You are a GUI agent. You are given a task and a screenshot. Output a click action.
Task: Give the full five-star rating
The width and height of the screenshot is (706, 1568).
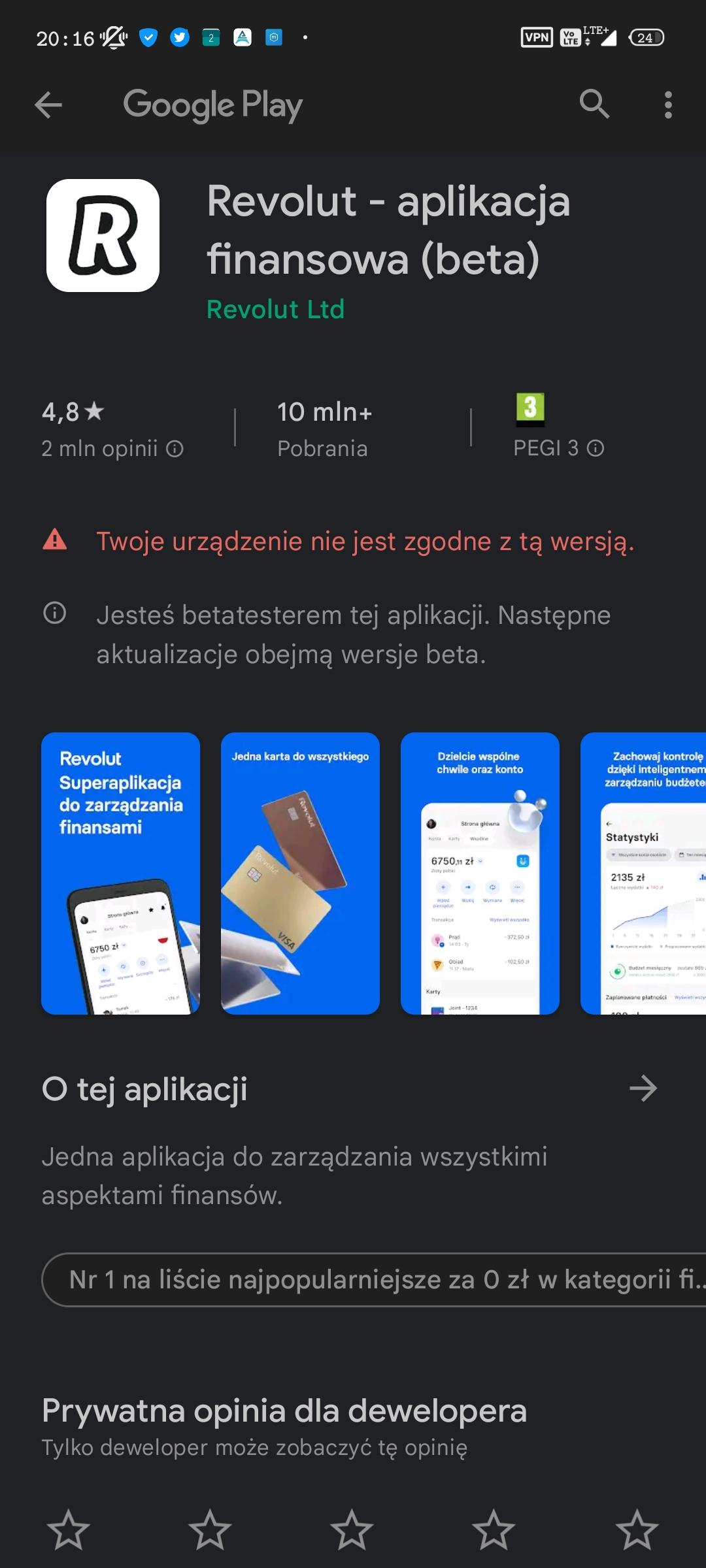(x=636, y=1529)
